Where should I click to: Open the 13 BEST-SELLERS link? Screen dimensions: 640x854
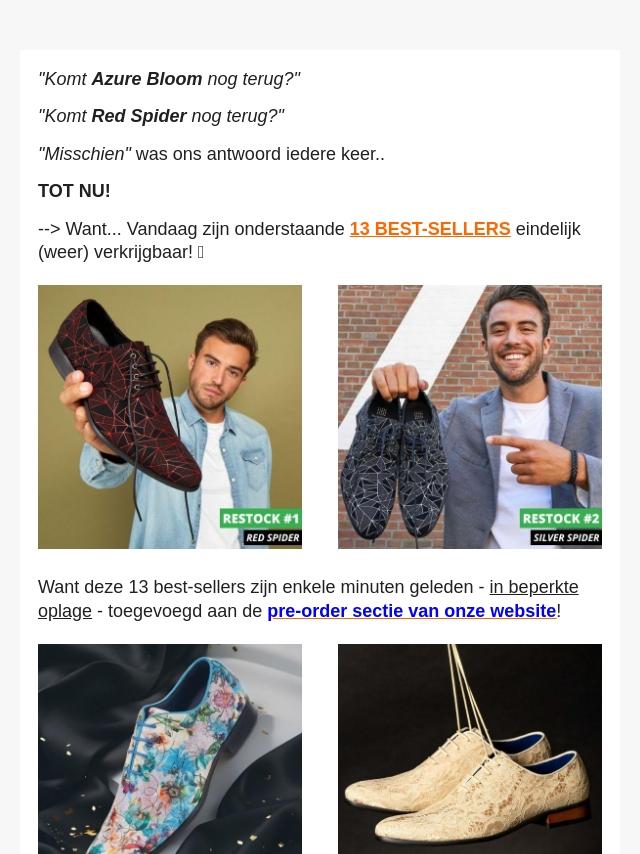click(x=430, y=229)
